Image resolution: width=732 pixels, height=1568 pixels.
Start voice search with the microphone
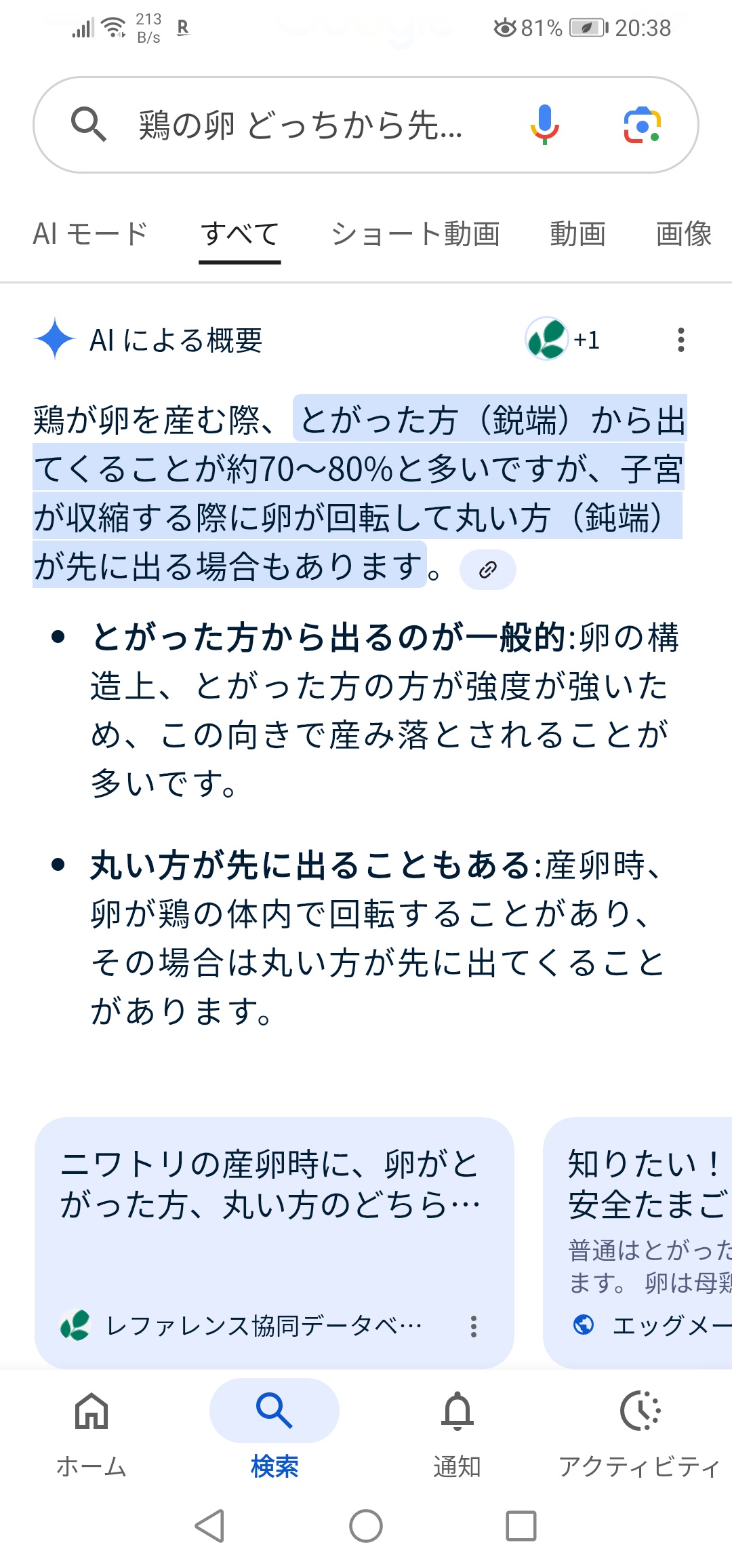tap(544, 125)
